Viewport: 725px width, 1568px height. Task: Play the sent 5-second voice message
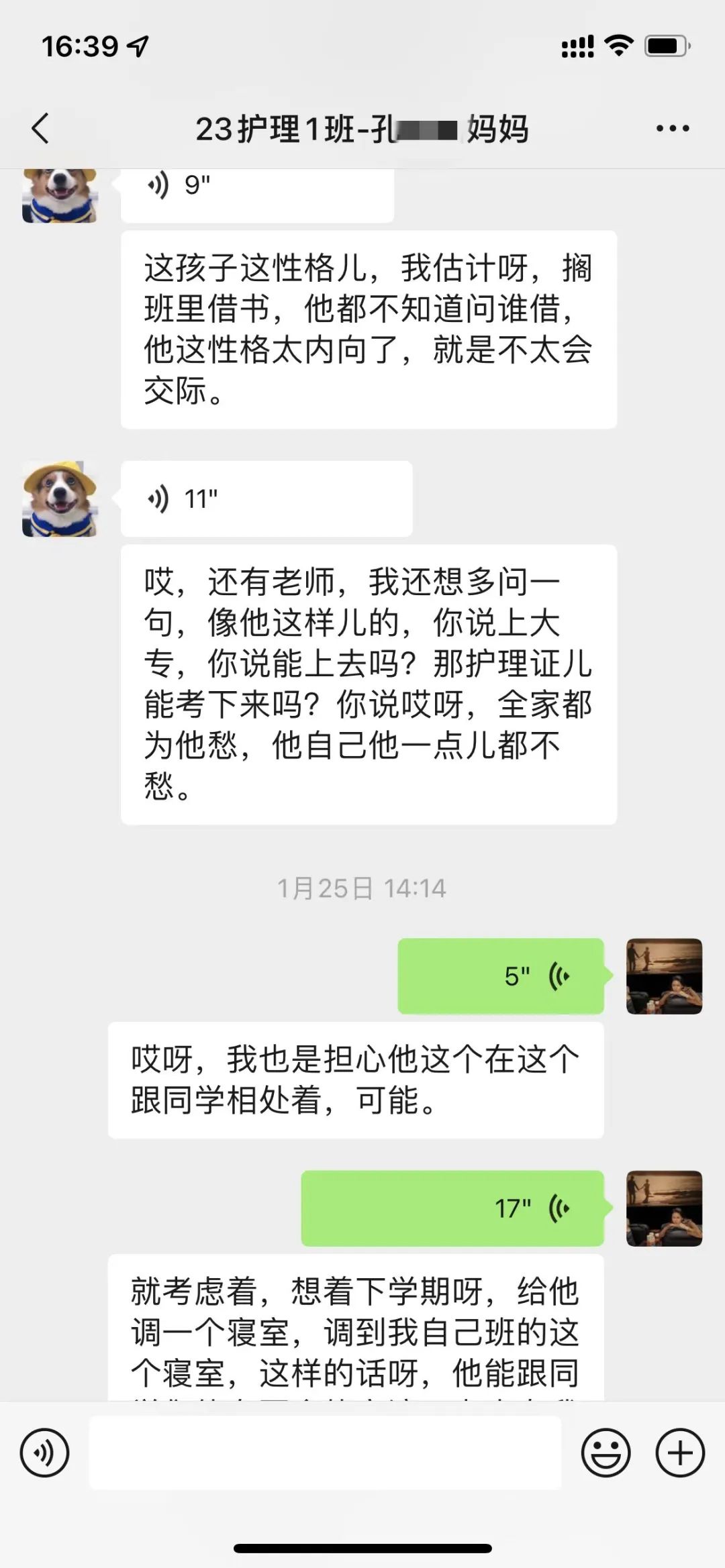pyautogui.click(x=501, y=976)
